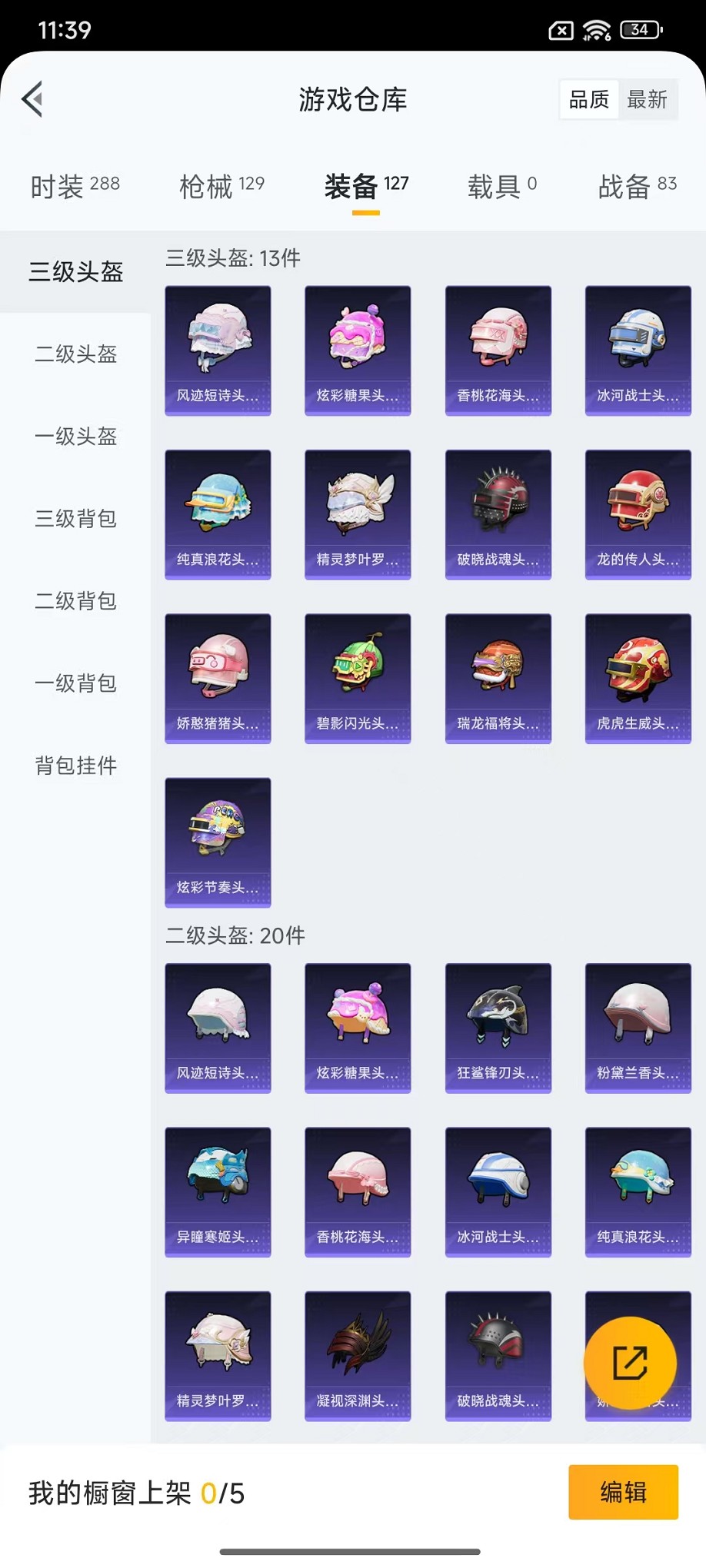The height and width of the screenshot is (1568, 706).
Task: Open the 枪械 tab
Action: click(x=221, y=185)
